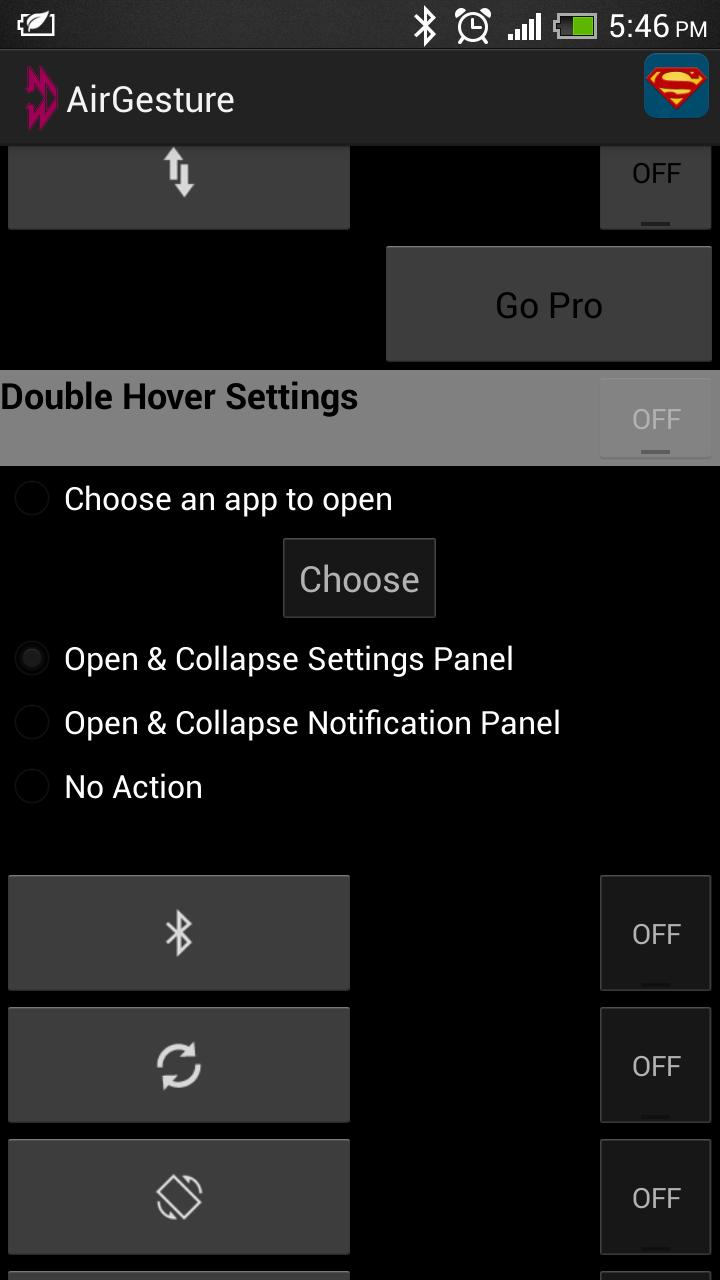The width and height of the screenshot is (720, 1280).
Task: Turn on the Bluetooth toggle
Action: pyautogui.click(x=655, y=933)
